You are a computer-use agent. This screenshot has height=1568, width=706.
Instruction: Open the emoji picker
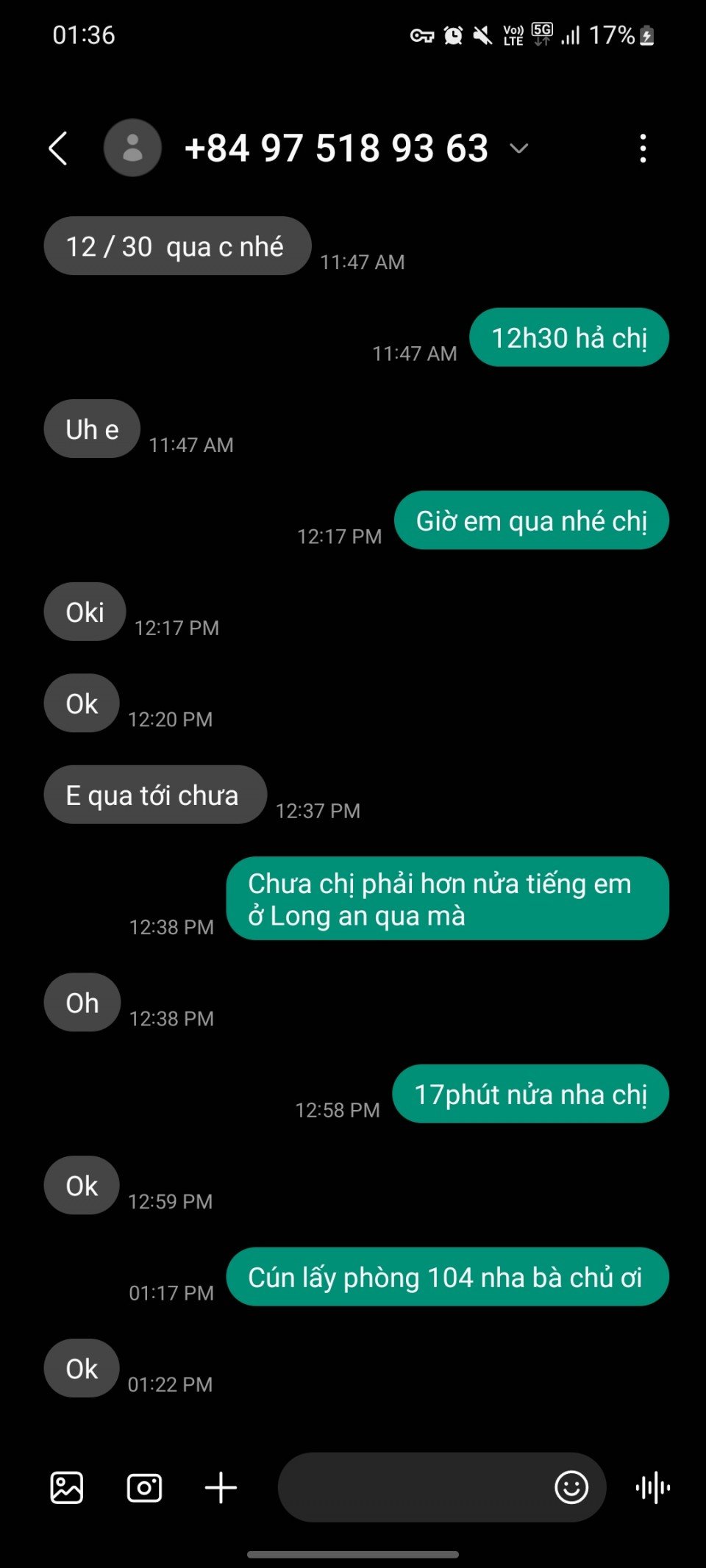[x=571, y=1488]
